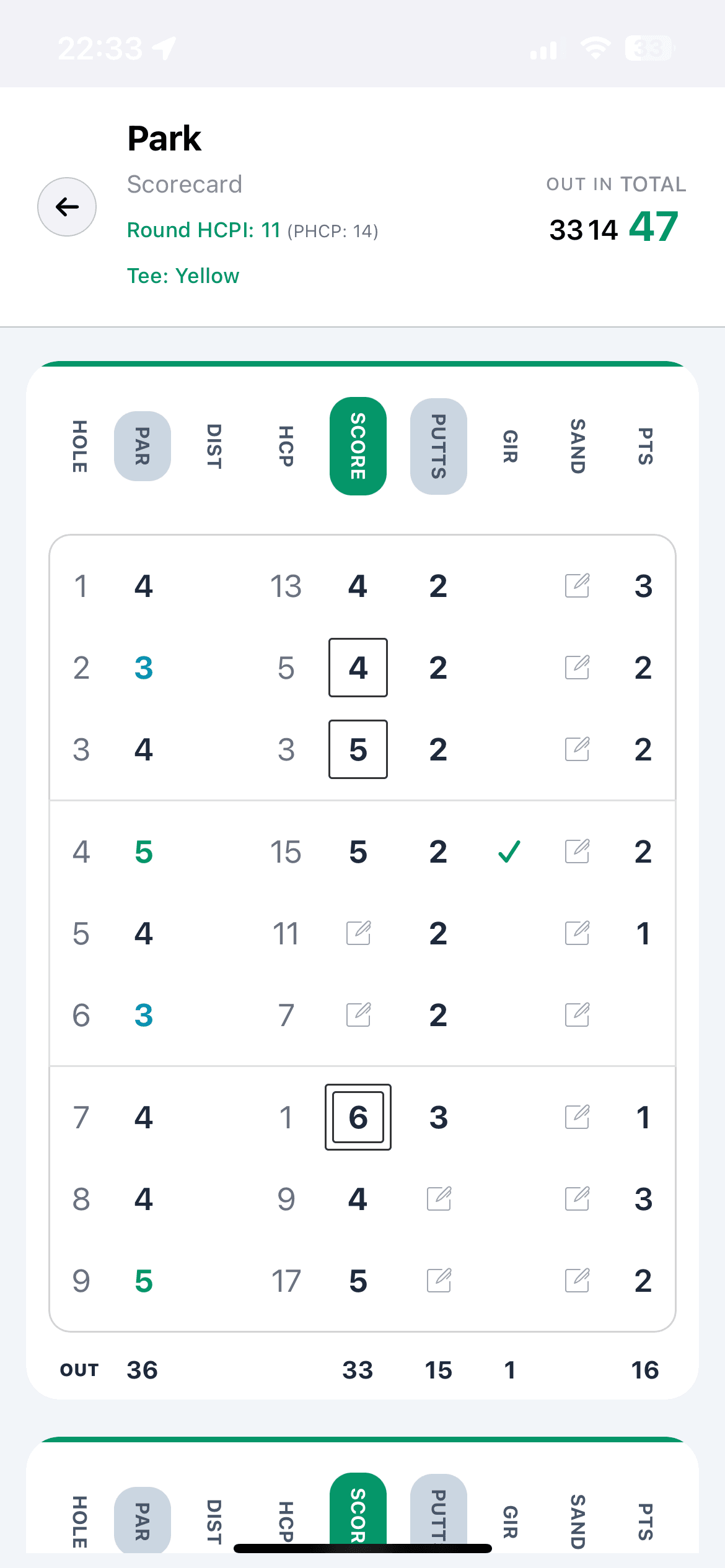725x1568 pixels.
Task: Tap the sand edit icon for hole 7
Action: click(577, 1118)
